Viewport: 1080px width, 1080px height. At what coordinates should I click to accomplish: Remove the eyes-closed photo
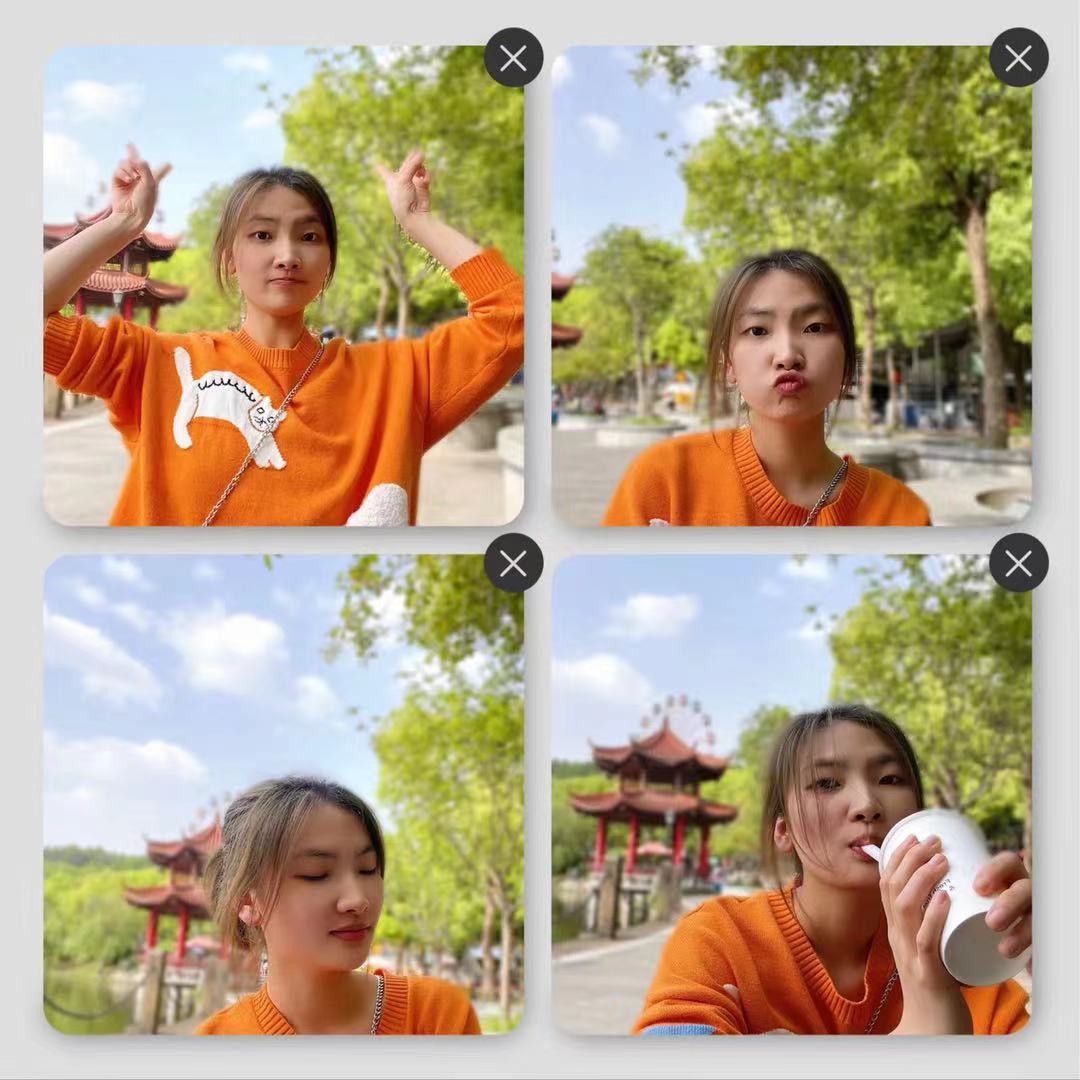[513, 563]
